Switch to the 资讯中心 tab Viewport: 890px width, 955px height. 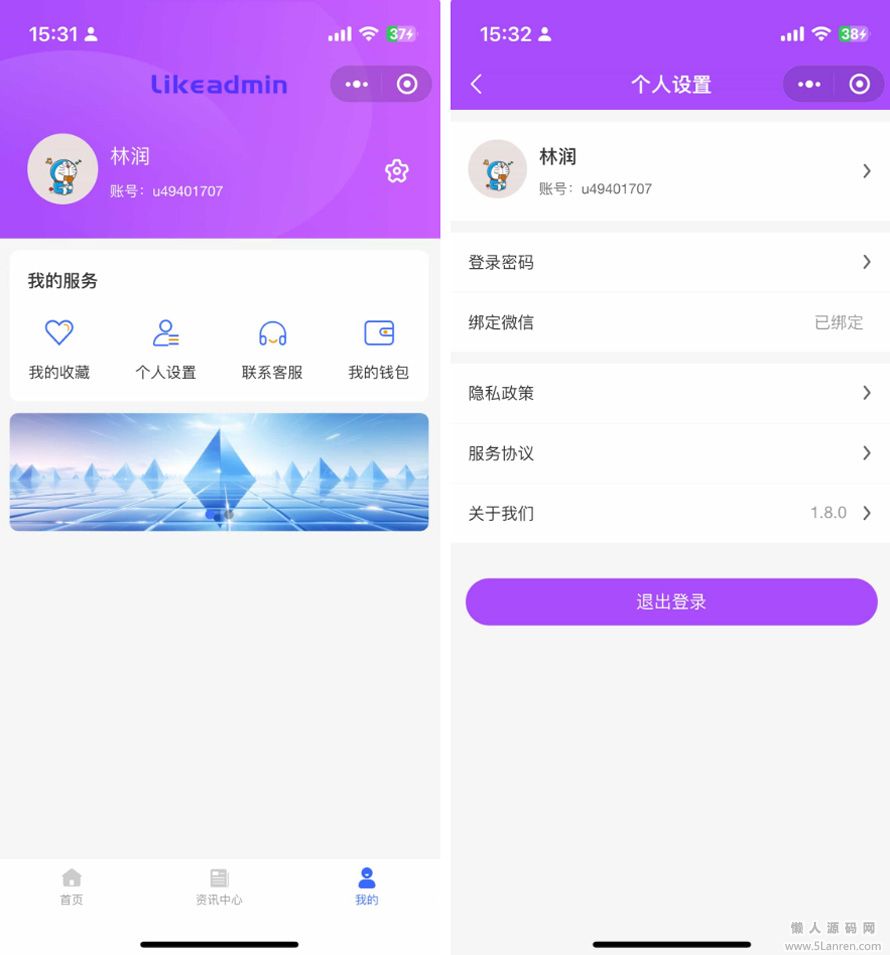219,886
